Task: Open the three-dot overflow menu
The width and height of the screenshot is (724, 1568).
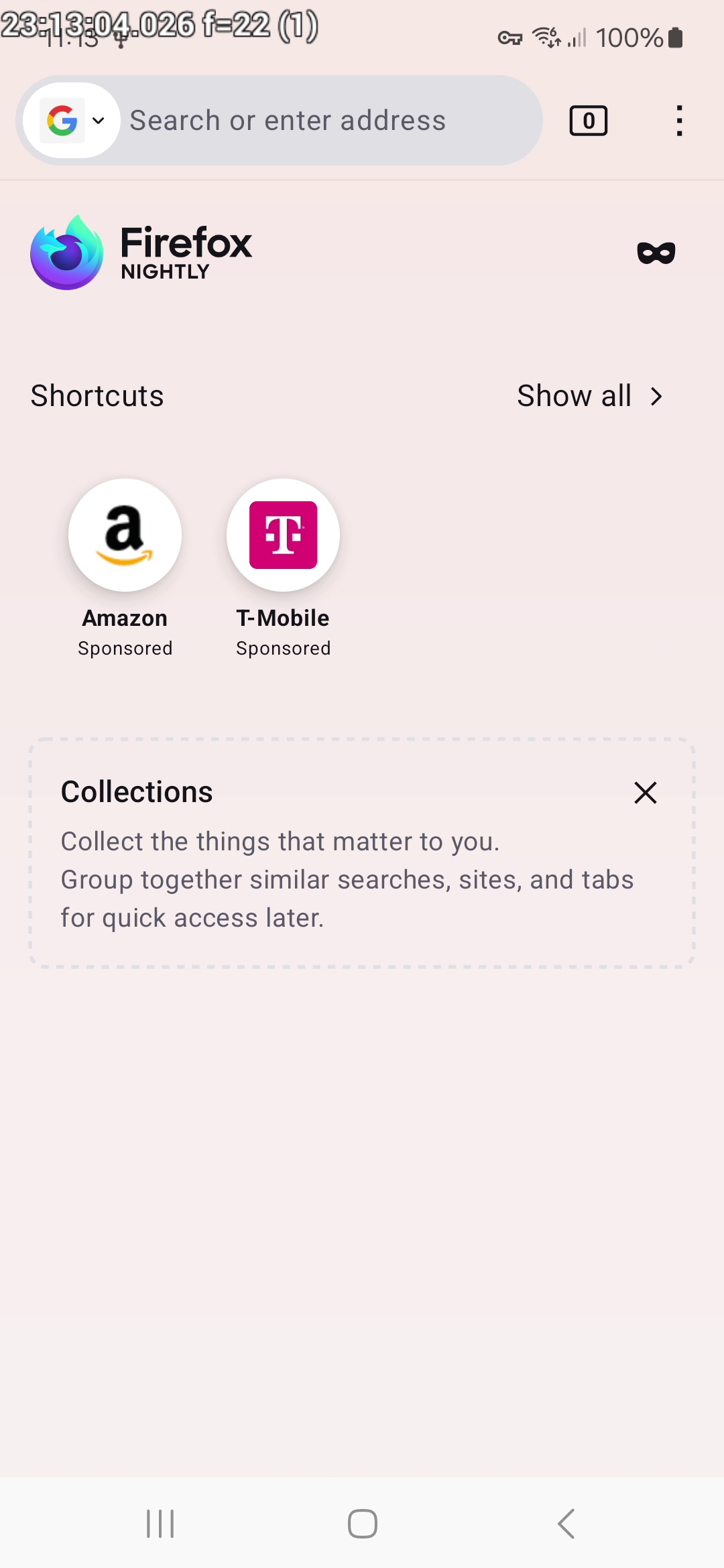Action: point(679,121)
